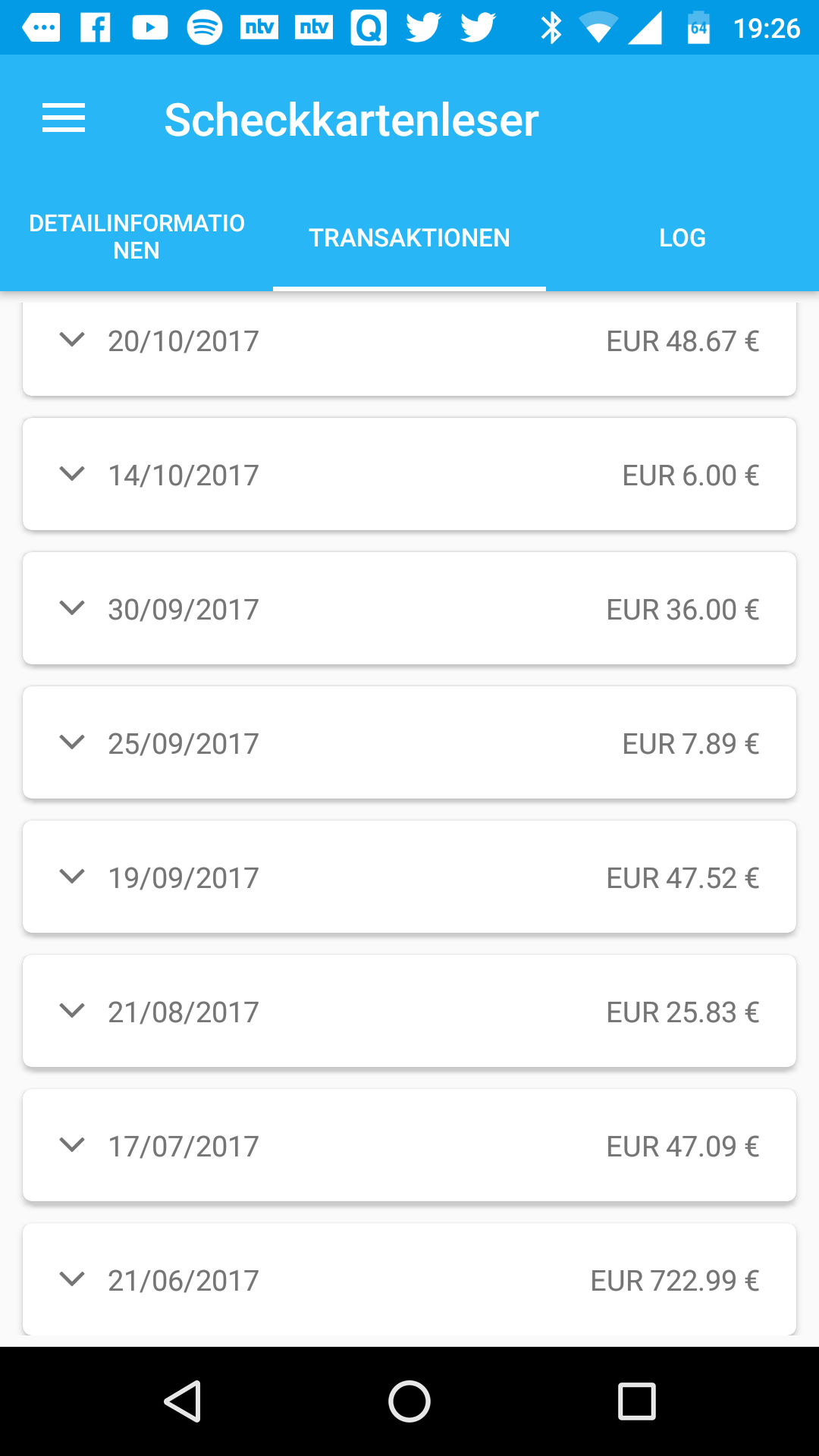This screenshot has width=819, height=1456.
Task: Go back with the system back button
Action: tap(183, 1401)
